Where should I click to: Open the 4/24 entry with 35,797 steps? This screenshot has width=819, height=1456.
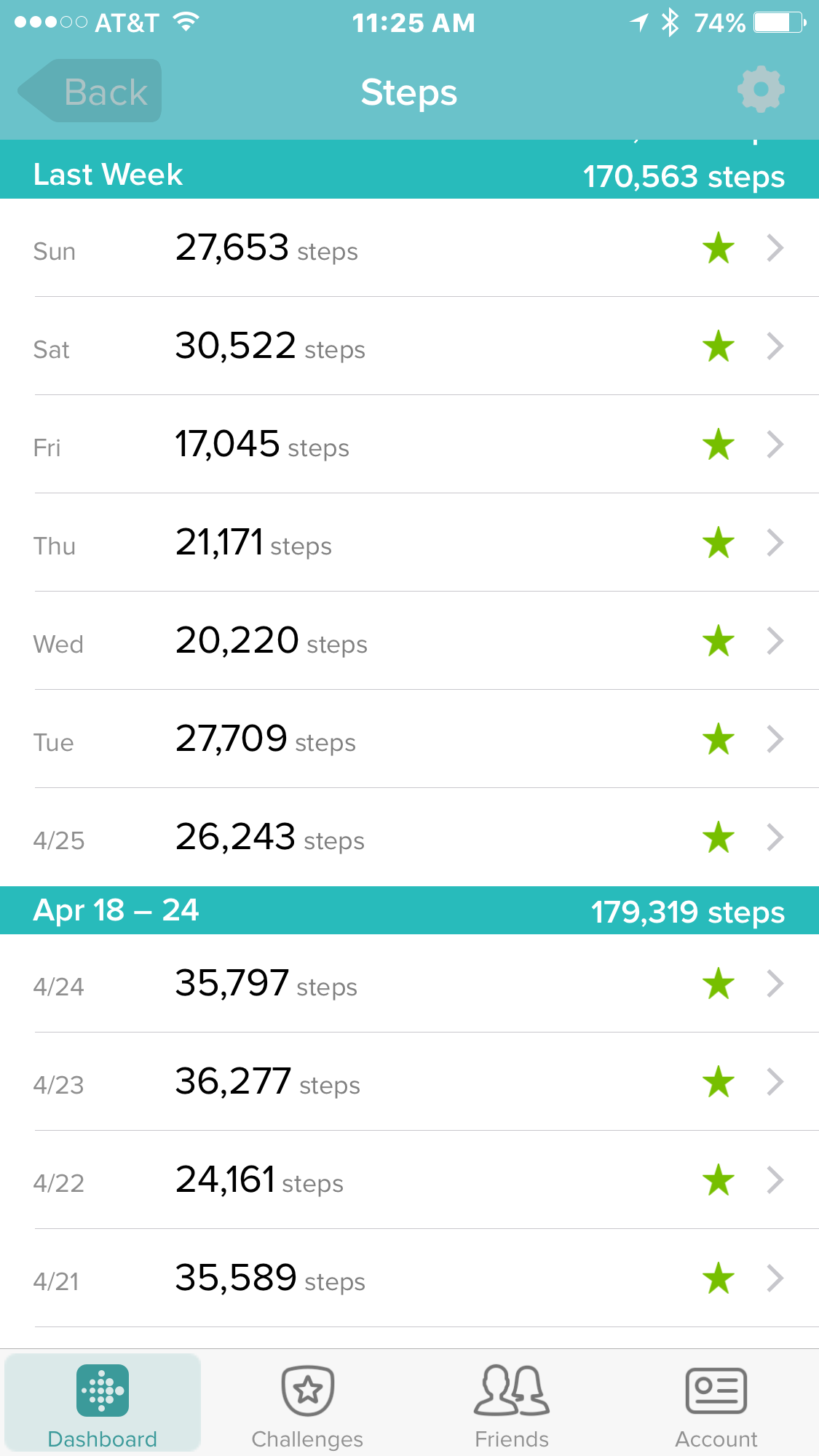coord(409,984)
